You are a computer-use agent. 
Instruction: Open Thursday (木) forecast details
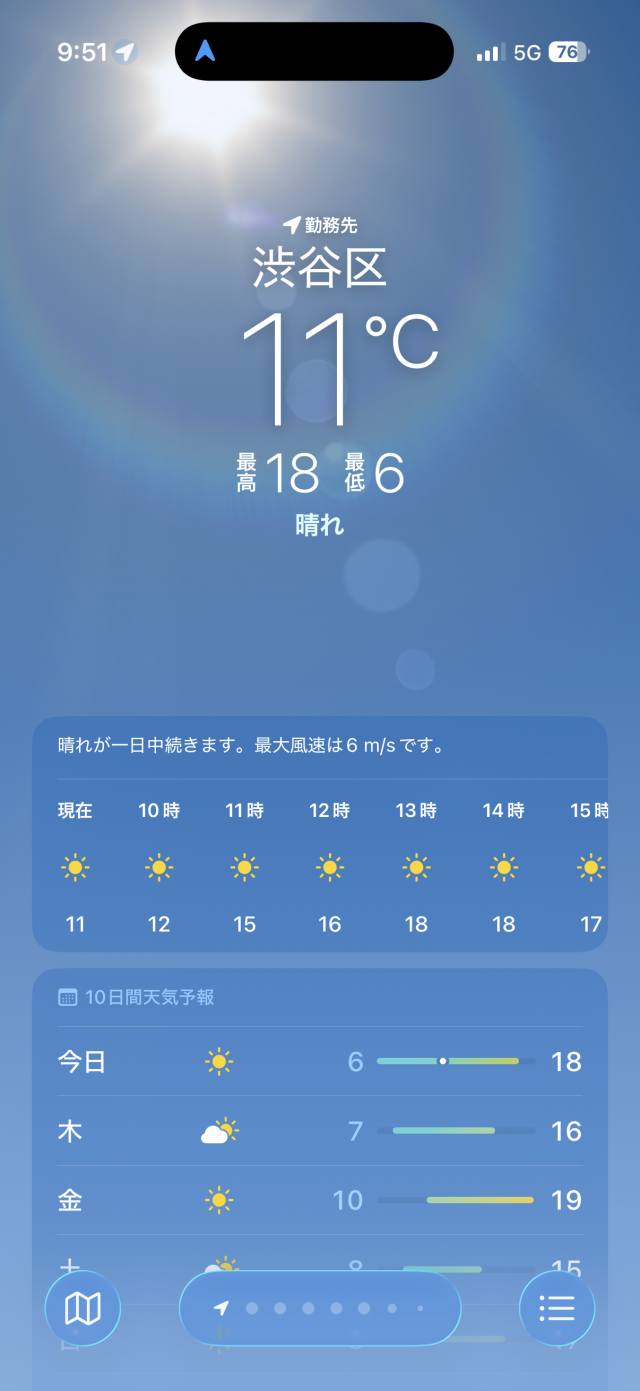pyautogui.click(x=320, y=1131)
